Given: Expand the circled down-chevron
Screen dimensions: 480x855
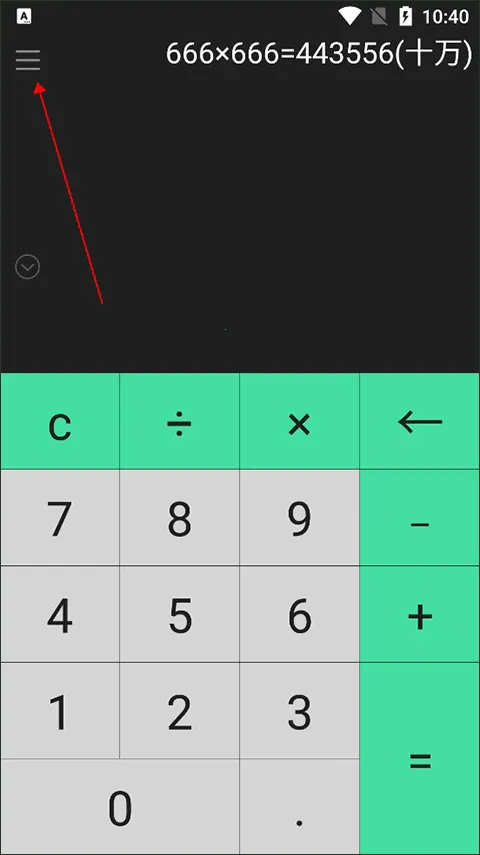Looking at the screenshot, I should click(x=27, y=267).
